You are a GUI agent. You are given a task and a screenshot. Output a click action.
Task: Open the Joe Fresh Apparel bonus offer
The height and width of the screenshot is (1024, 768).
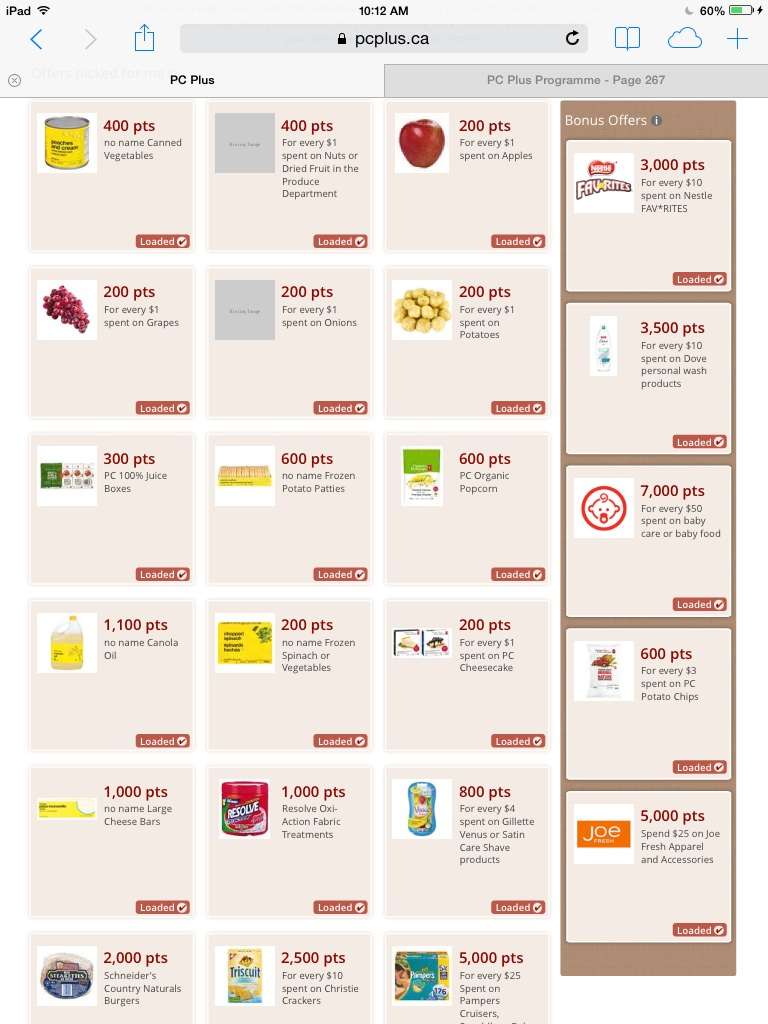pos(648,867)
